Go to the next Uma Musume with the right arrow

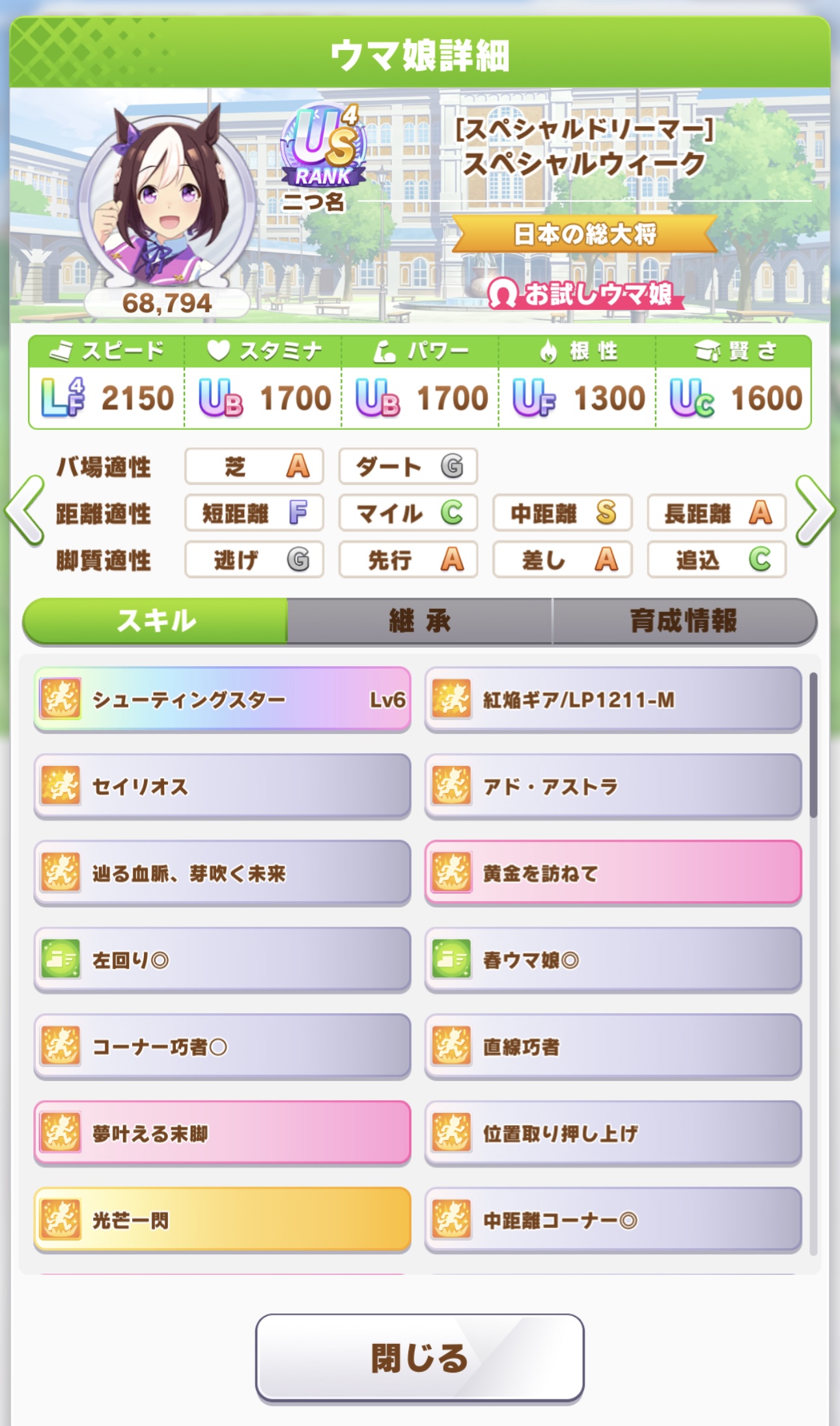[814, 511]
